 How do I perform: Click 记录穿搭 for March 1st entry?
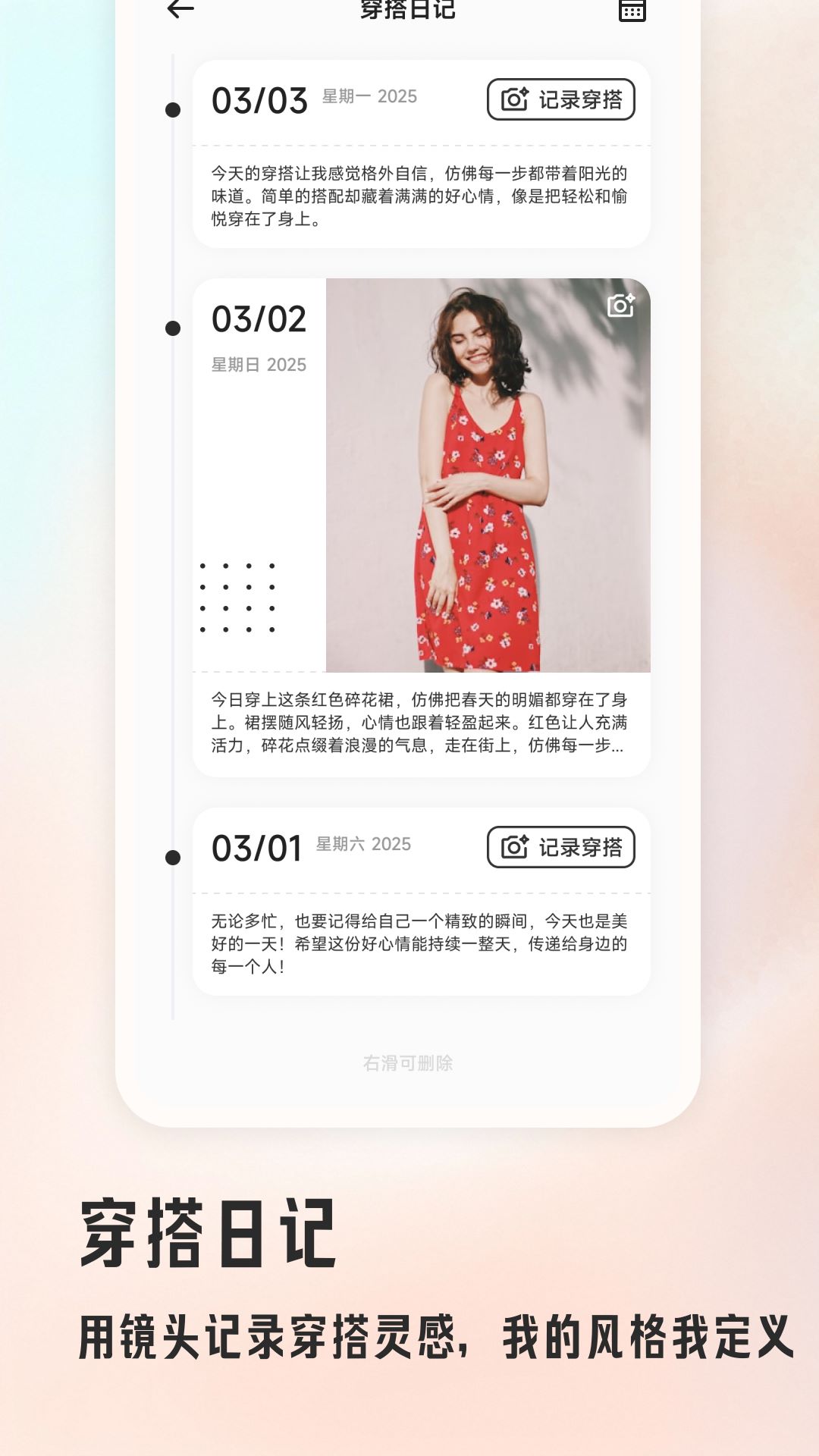coord(560,849)
